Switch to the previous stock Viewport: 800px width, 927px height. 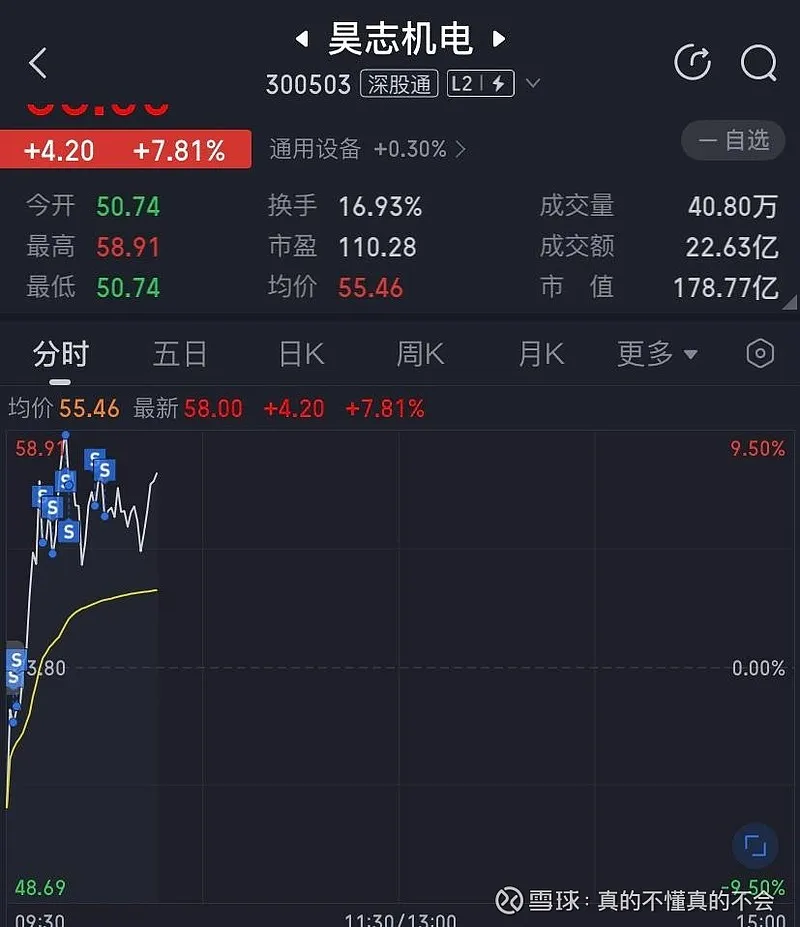(301, 40)
